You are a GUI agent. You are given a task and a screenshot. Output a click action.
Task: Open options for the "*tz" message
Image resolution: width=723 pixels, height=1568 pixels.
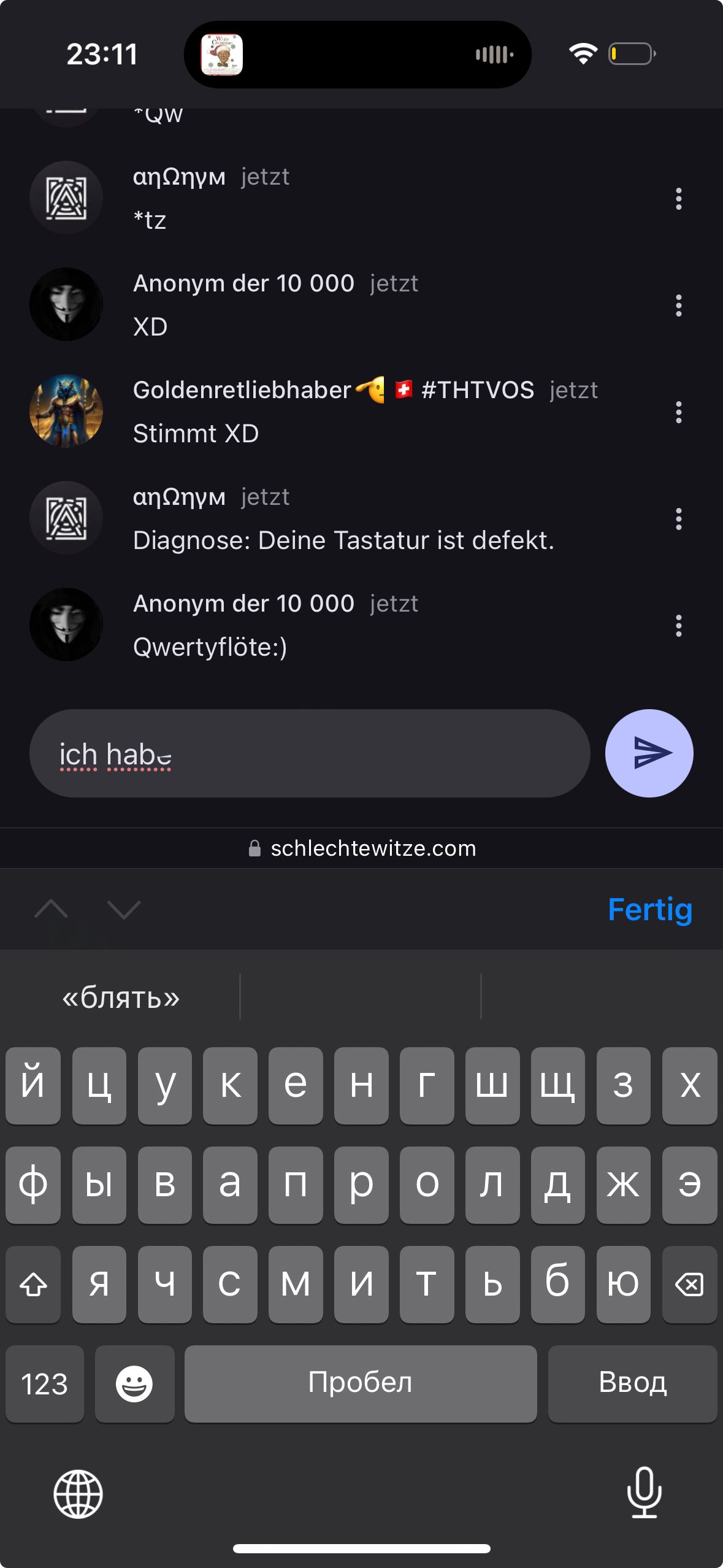[678, 199]
